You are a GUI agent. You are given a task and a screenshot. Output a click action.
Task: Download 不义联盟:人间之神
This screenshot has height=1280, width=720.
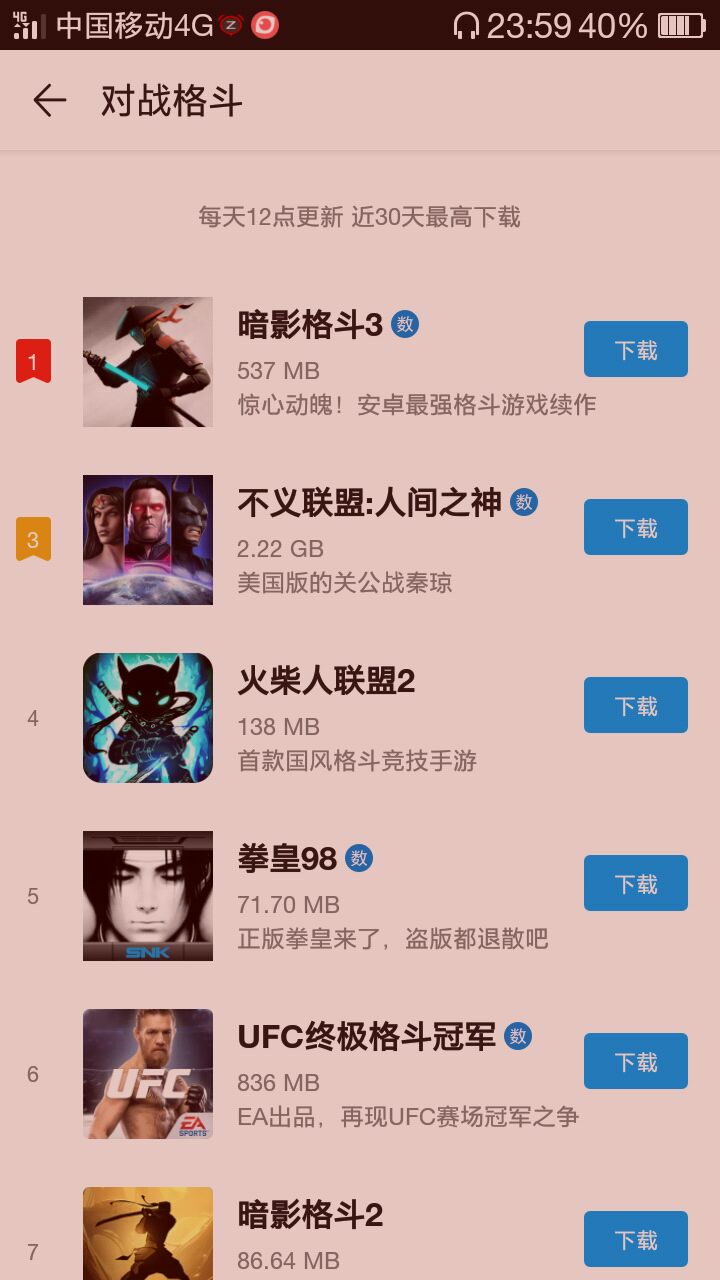tap(635, 527)
